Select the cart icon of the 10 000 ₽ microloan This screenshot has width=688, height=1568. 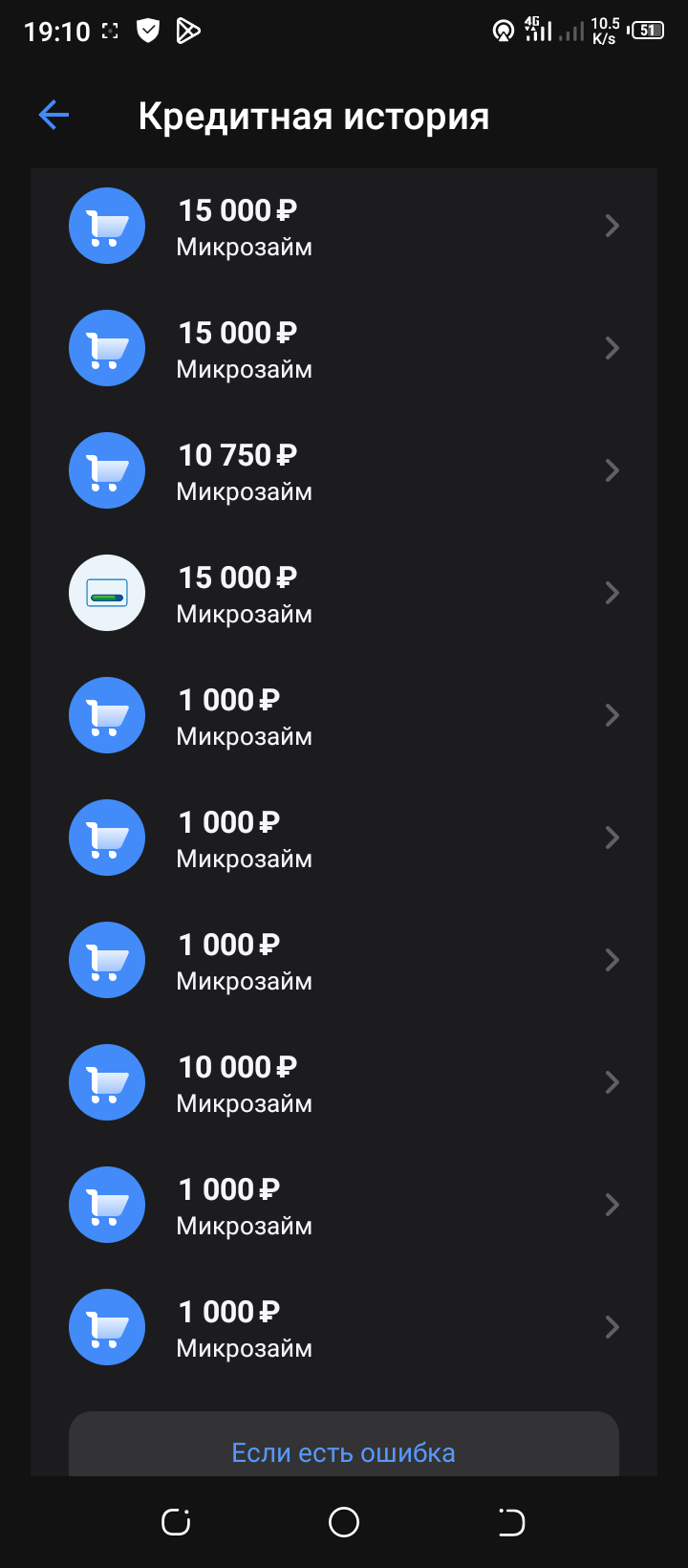106,1082
